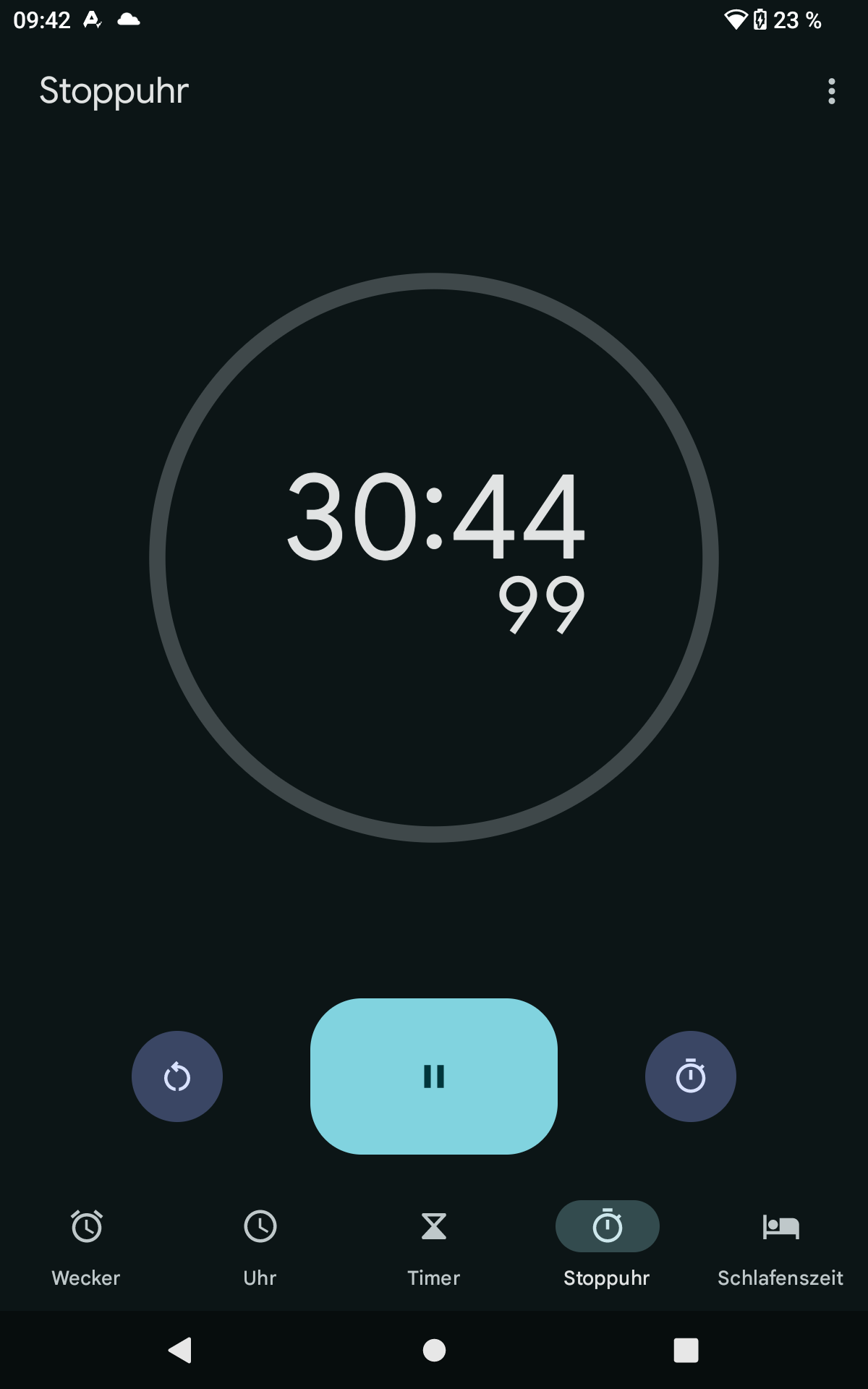Reset the stopwatch
Image resolution: width=868 pixels, height=1389 pixels.
(177, 1076)
